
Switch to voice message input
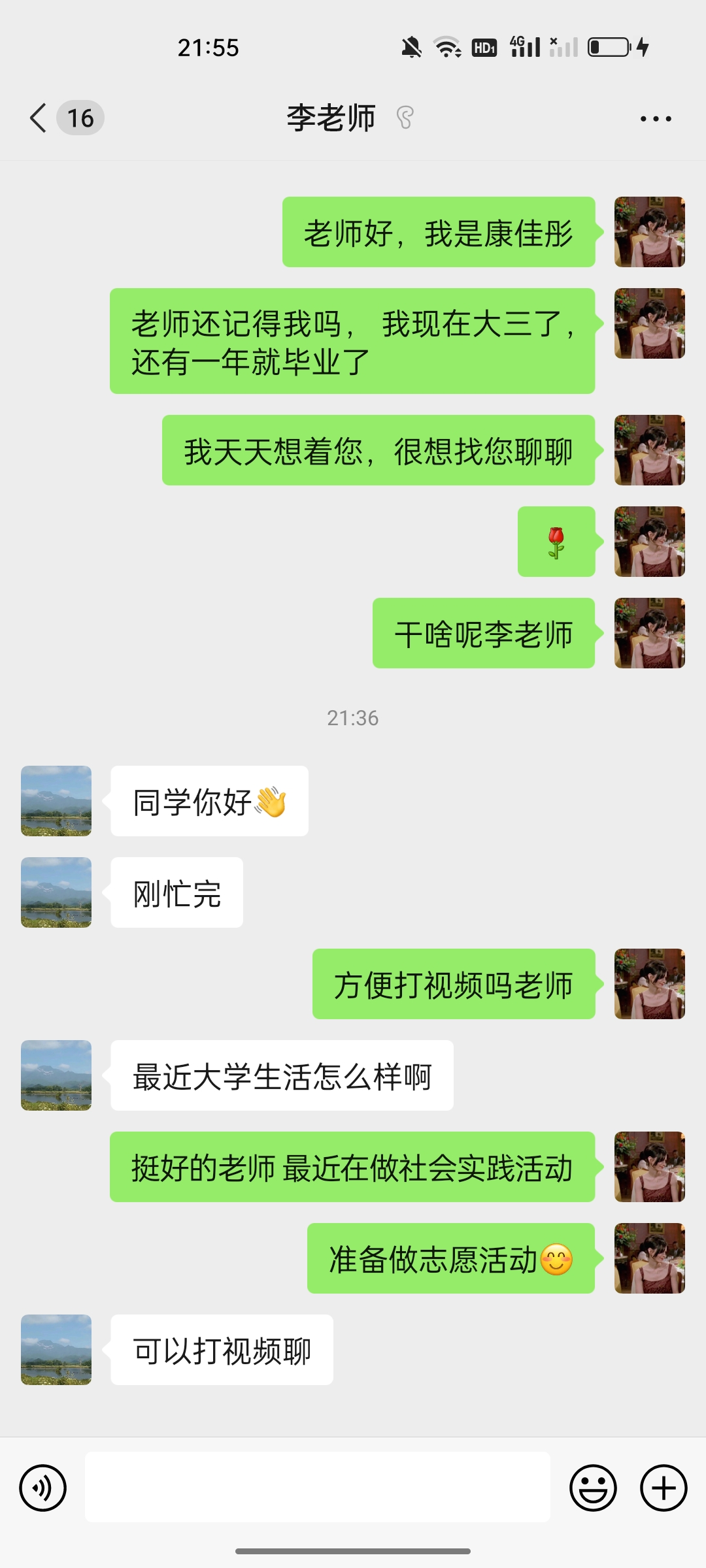point(43,1488)
